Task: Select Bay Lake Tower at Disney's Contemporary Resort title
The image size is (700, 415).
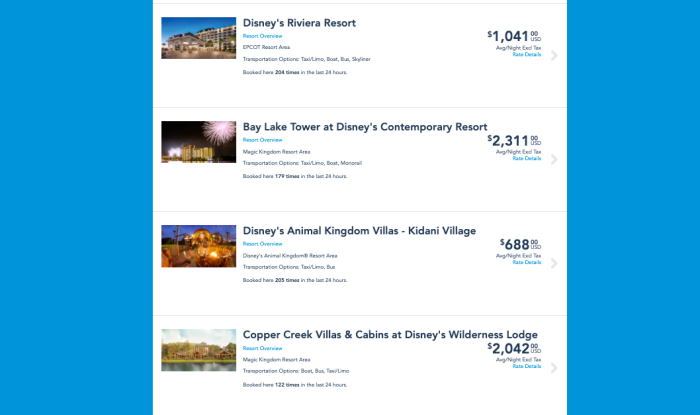Action: coord(365,127)
